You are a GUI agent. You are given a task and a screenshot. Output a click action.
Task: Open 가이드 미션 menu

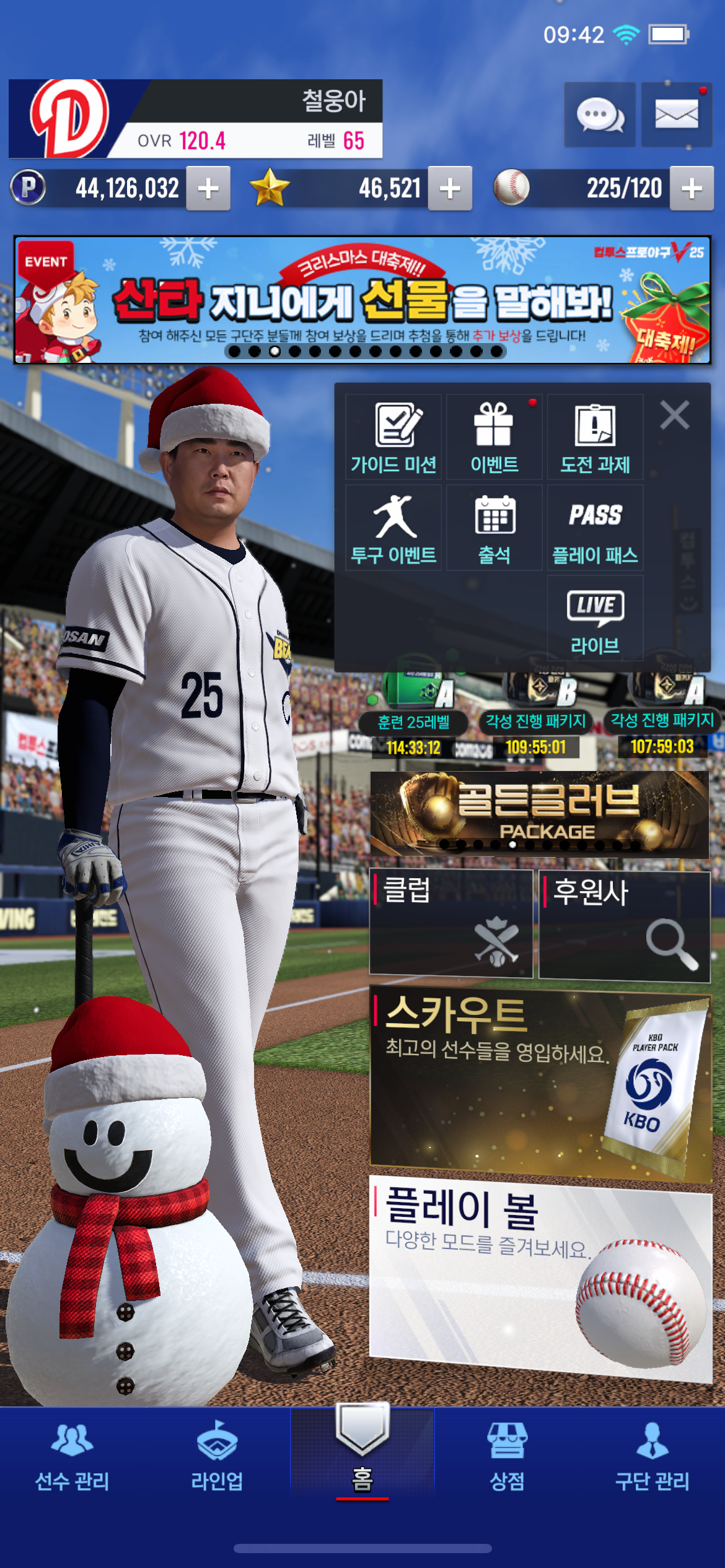(393, 437)
